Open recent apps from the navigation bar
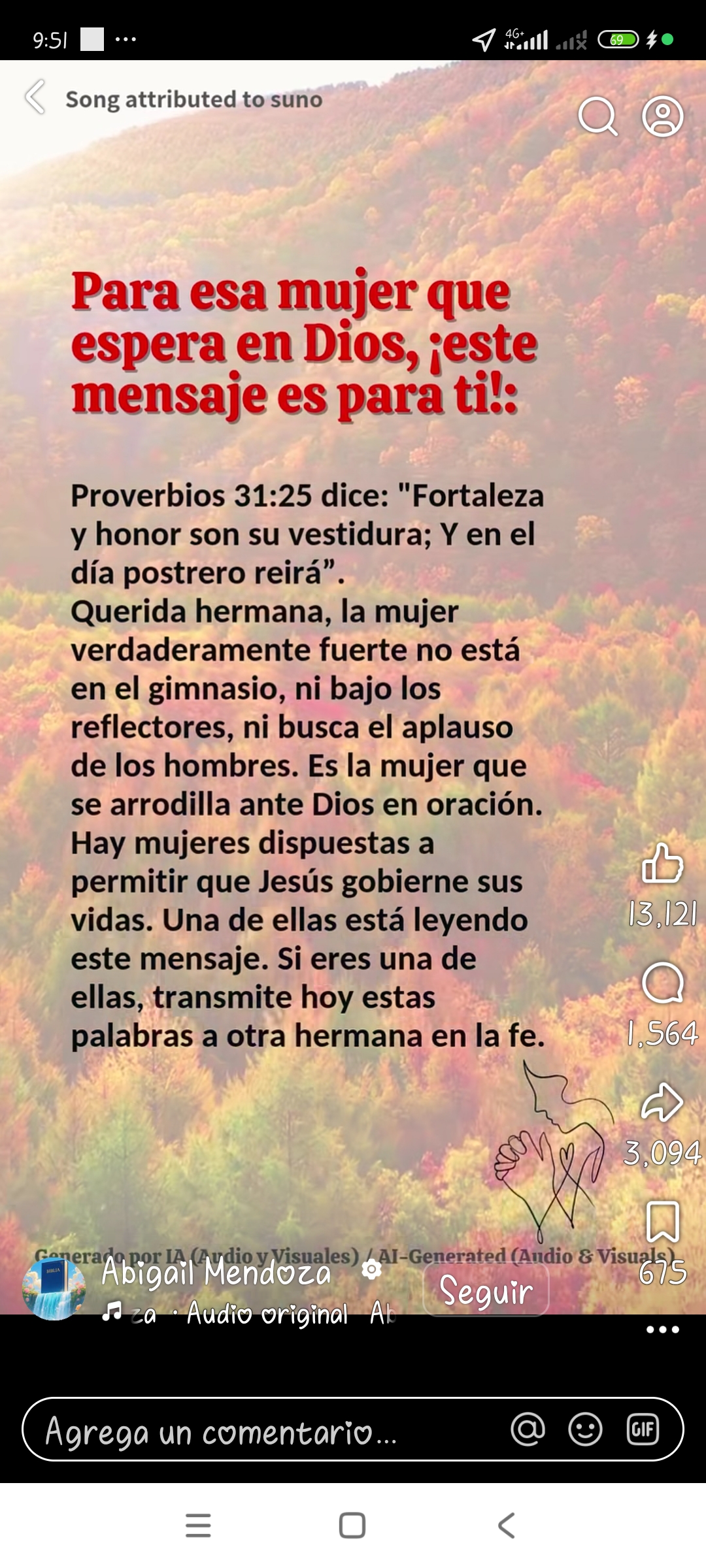This screenshot has width=706, height=1568. [x=198, y=1526]
